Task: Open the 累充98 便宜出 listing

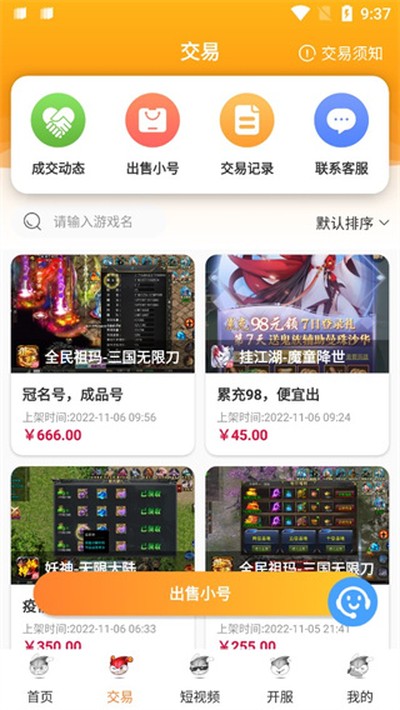Action: pos(297,355)
